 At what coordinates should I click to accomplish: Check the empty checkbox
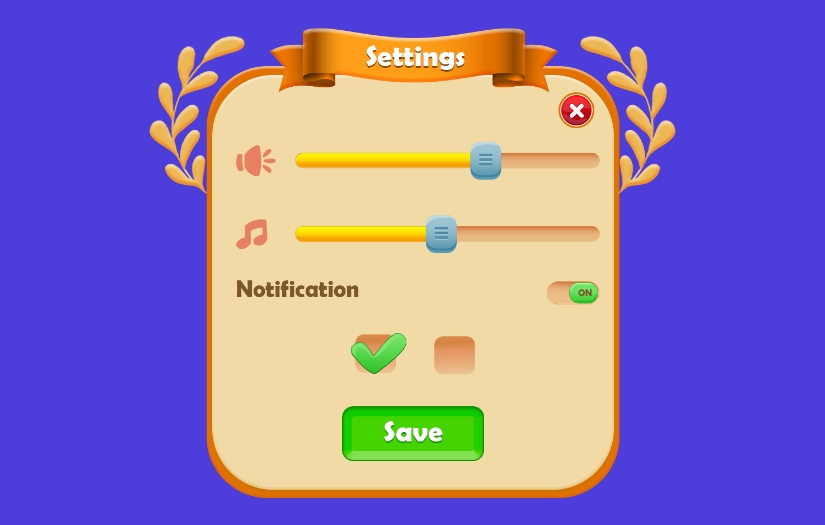454,355
